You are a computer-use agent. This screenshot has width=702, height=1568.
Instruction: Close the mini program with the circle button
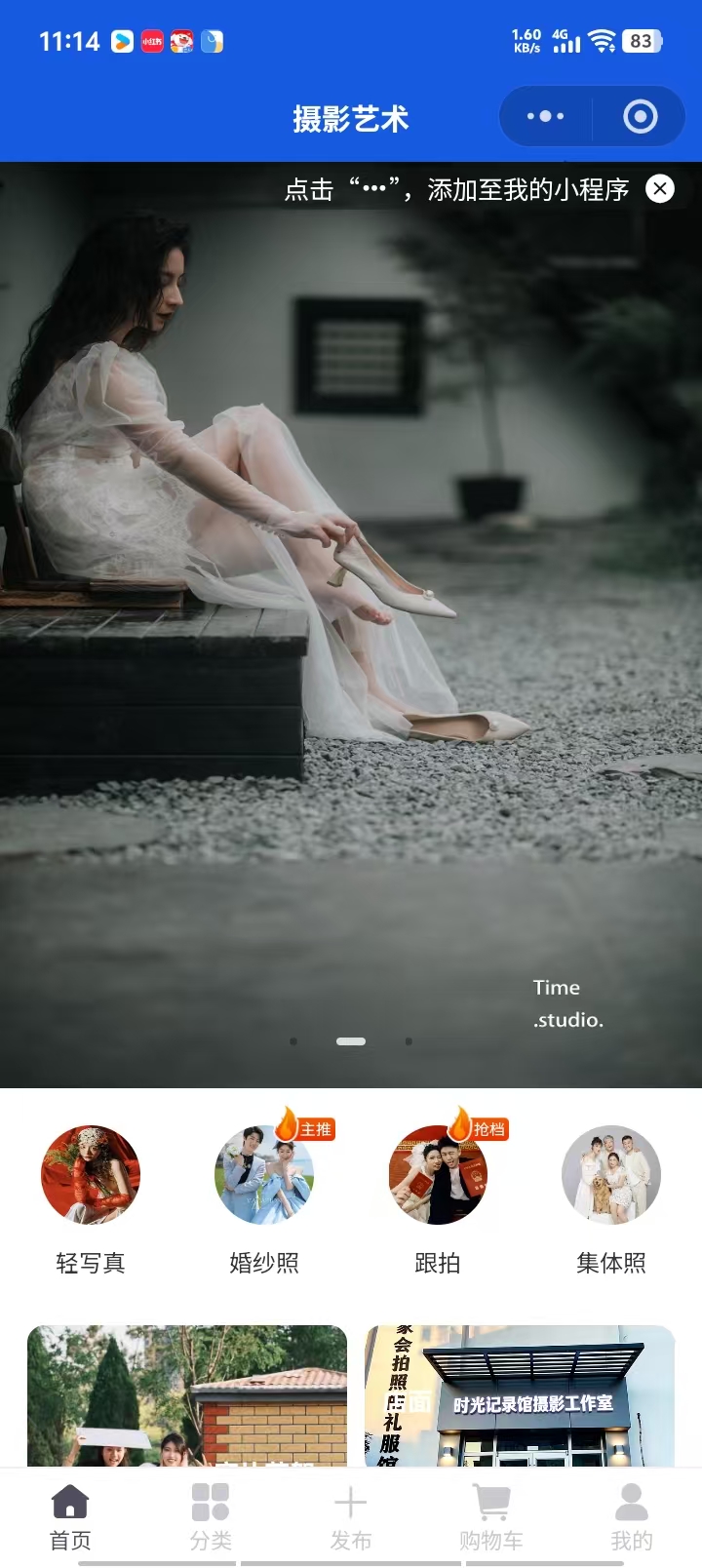(640, 117)
